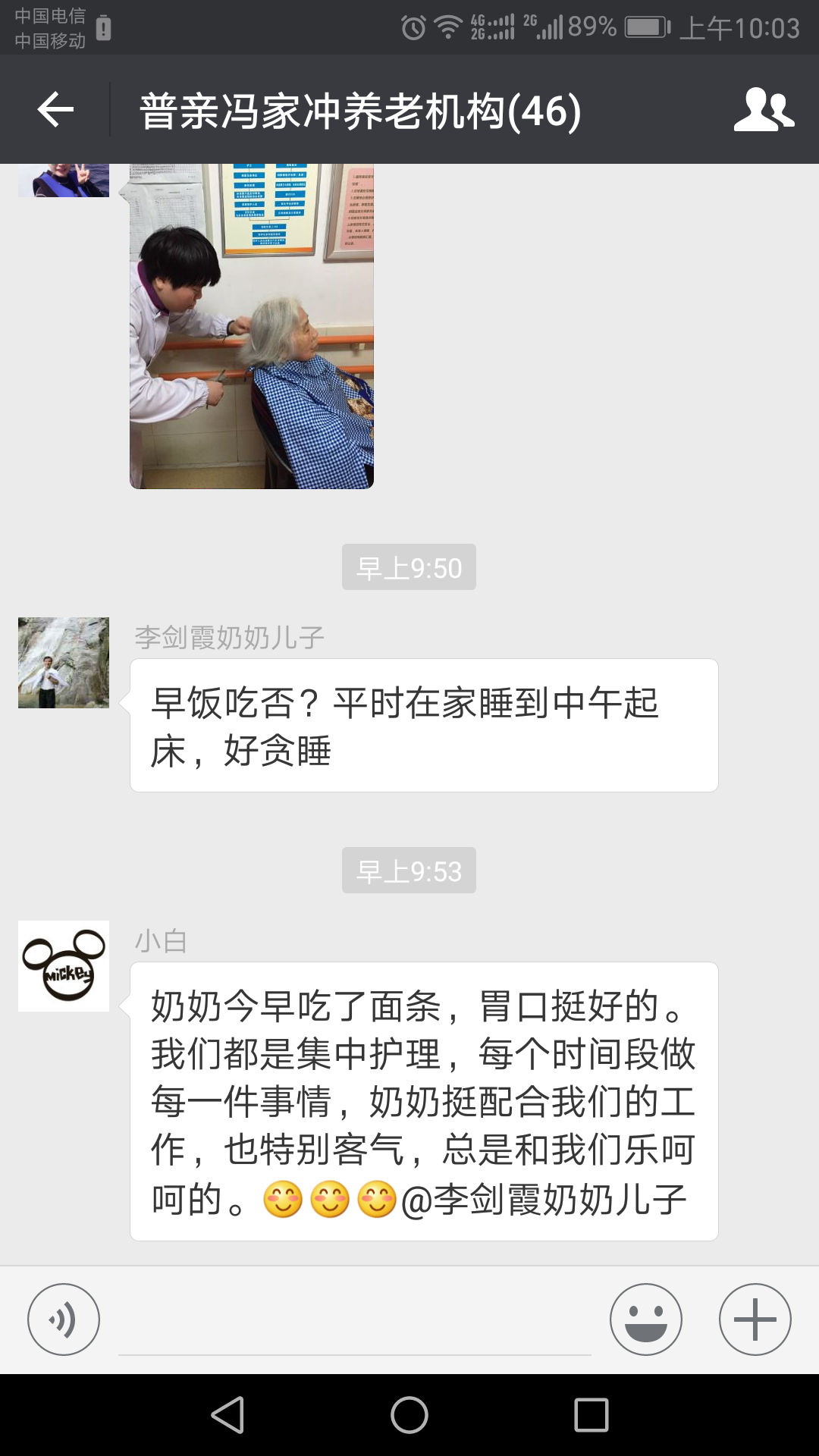This screenshot has height=1456, width=819.
Task: Open the emoji sticker panel
Action: (646, 1319)
